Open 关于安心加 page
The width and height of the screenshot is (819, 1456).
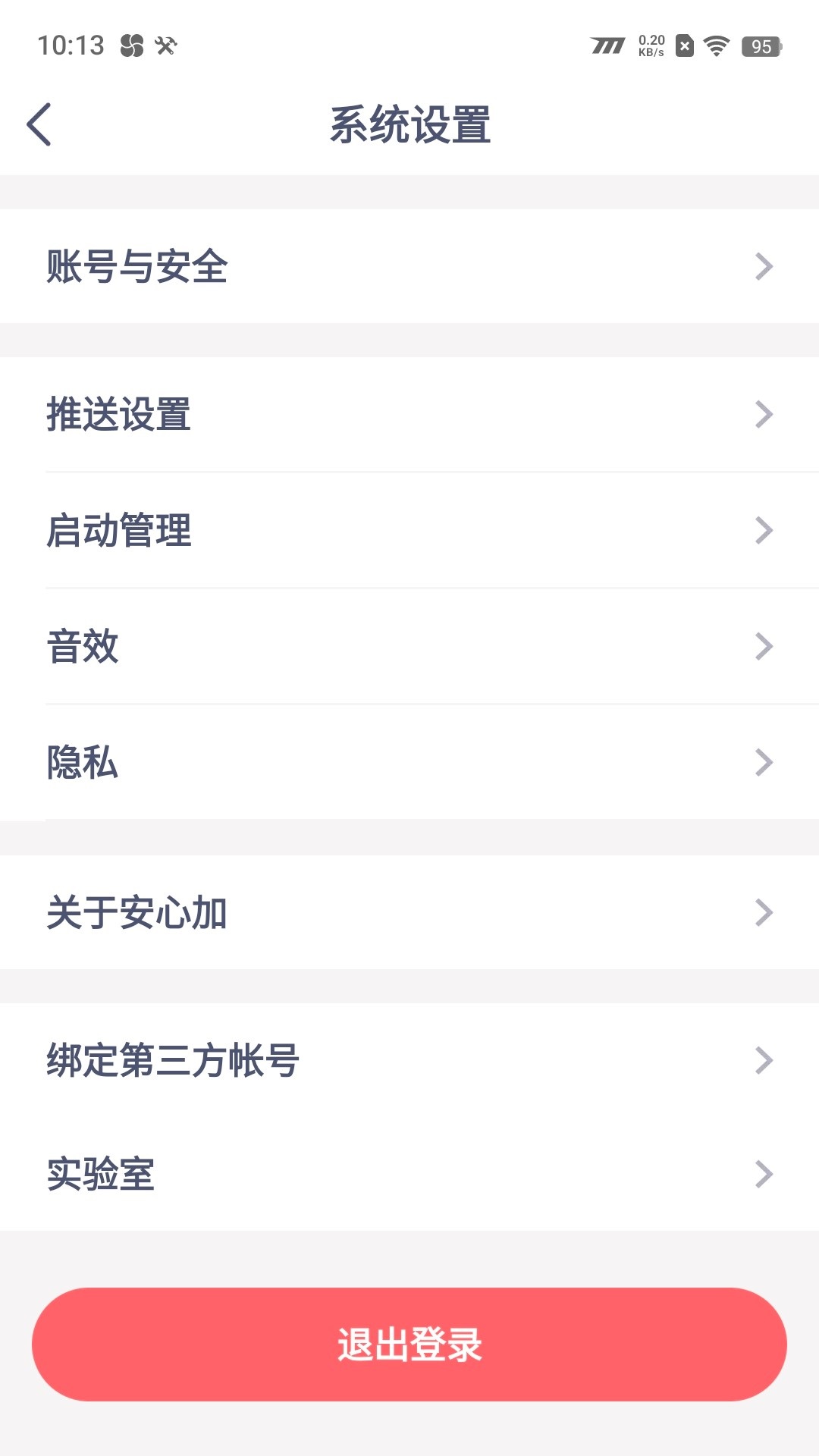click(409, 912)
